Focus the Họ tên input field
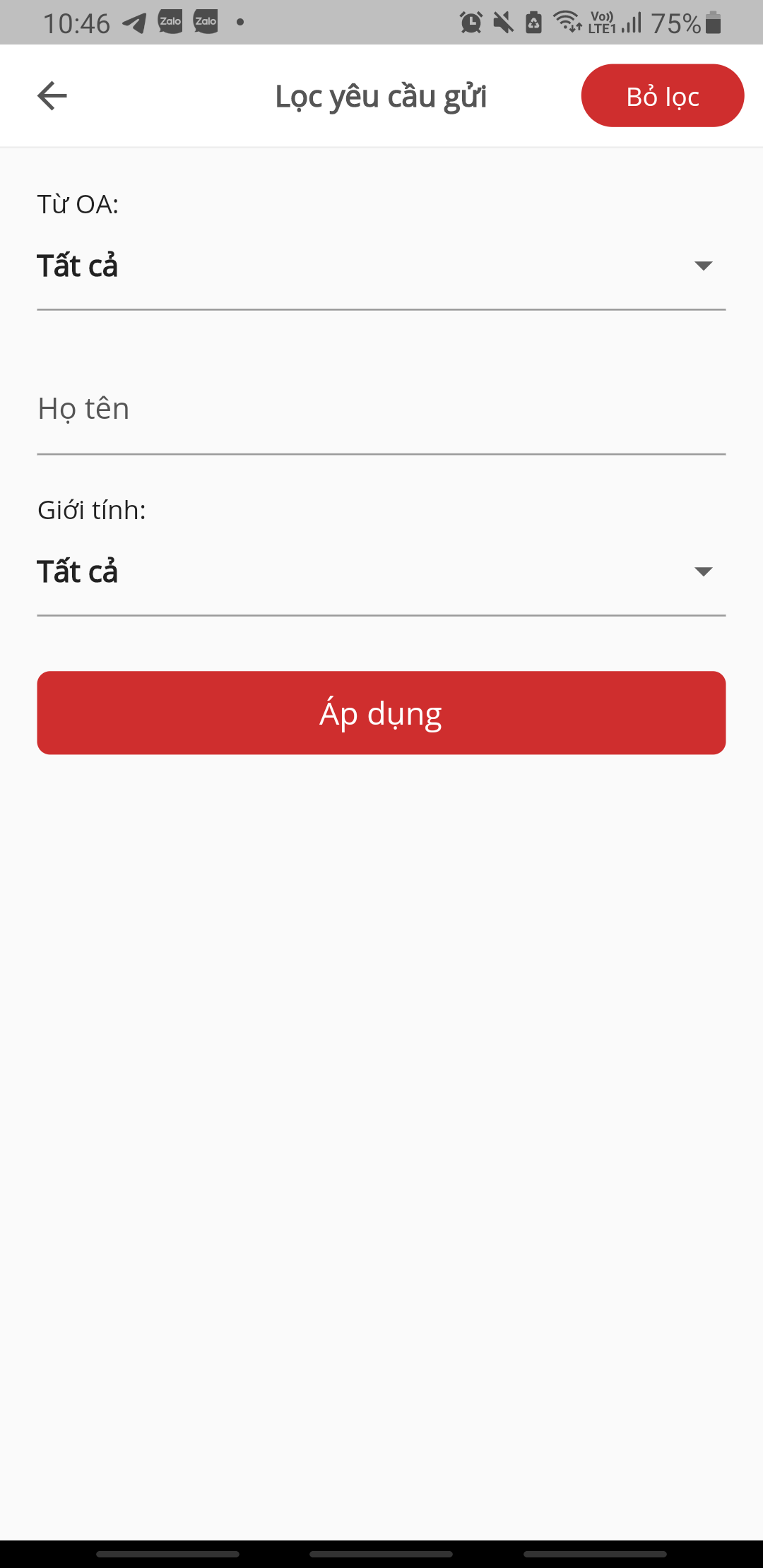 (381, 410)
